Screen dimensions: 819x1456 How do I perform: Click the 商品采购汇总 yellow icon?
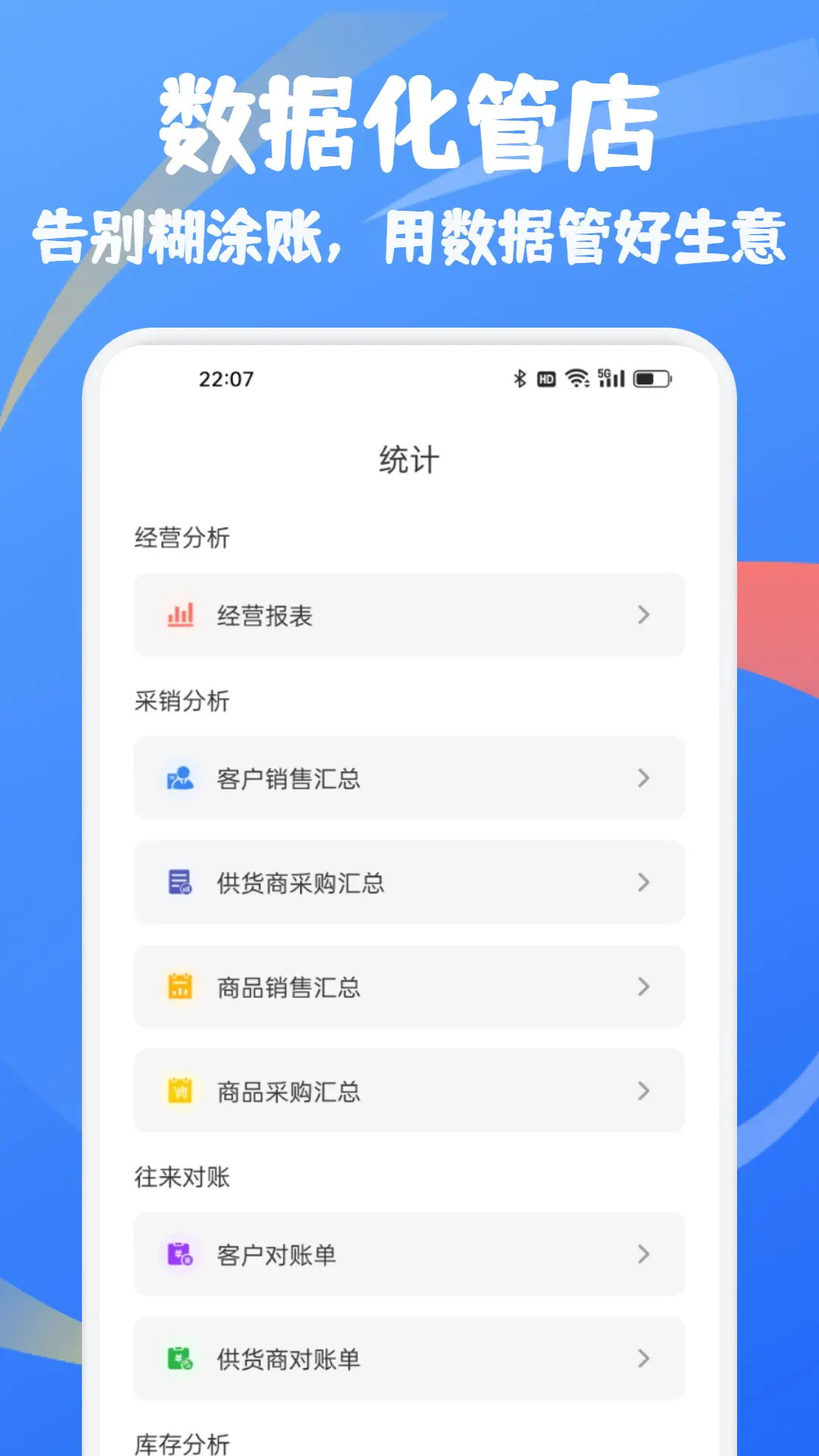(177, 1091)
